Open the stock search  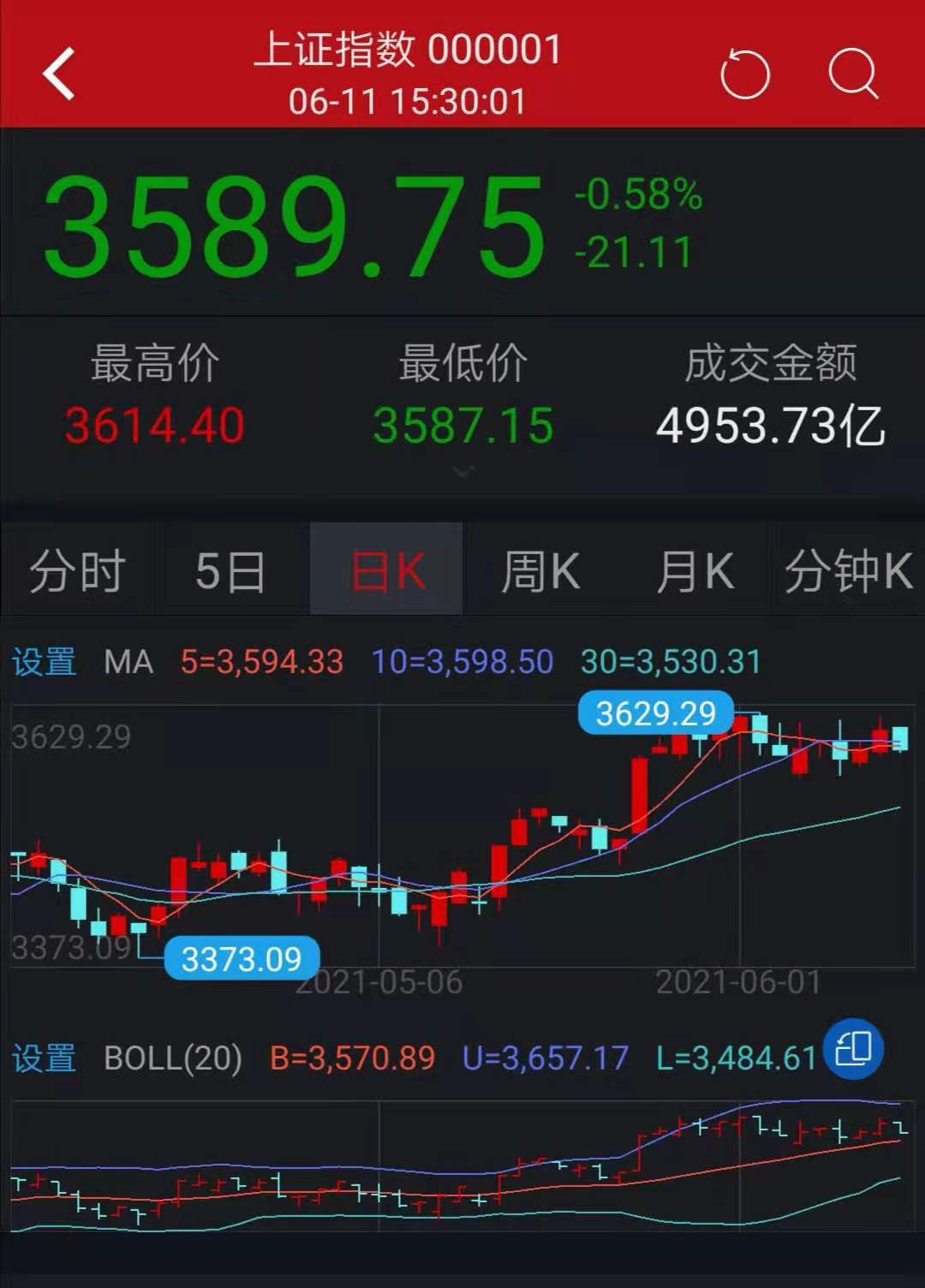pyautogui.click(x=853, y=75)
